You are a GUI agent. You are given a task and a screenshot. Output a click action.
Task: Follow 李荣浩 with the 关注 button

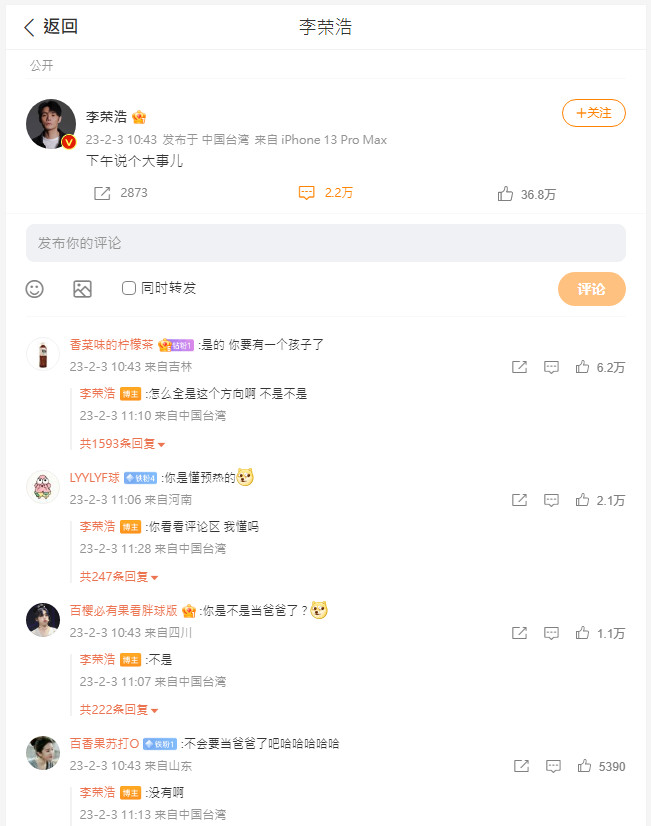(x=594, y=113)
